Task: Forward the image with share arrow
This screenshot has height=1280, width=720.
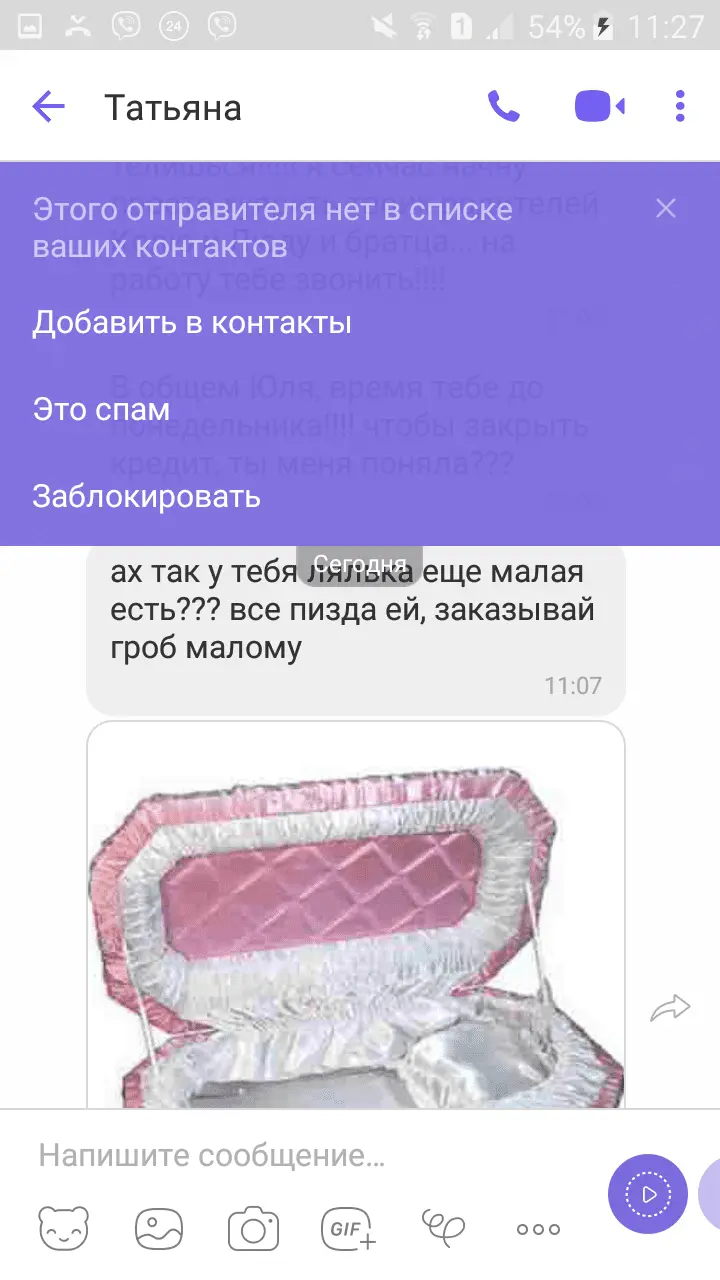Action: (x=669, y=1008)
